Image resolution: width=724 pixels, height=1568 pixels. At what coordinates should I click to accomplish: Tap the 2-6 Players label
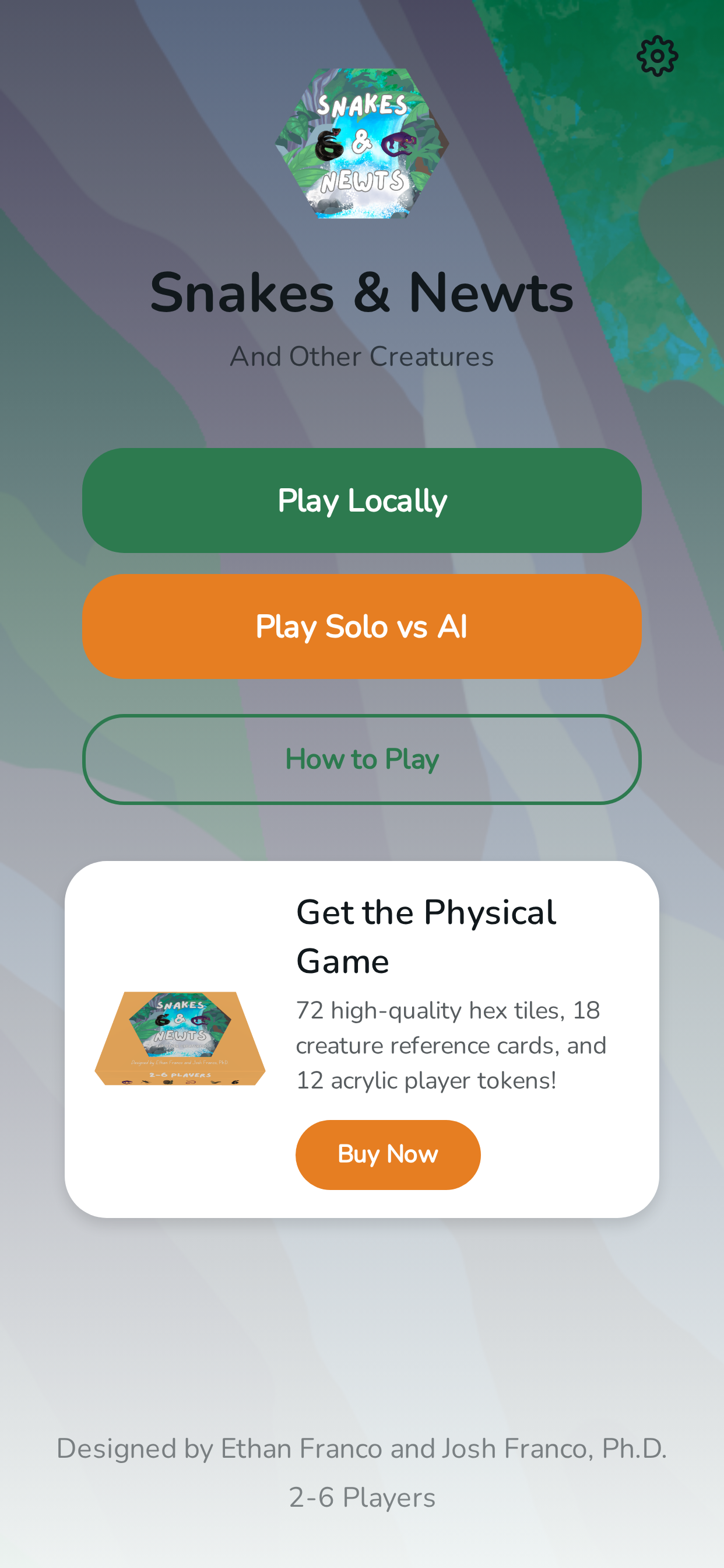tap(362, 1497)
